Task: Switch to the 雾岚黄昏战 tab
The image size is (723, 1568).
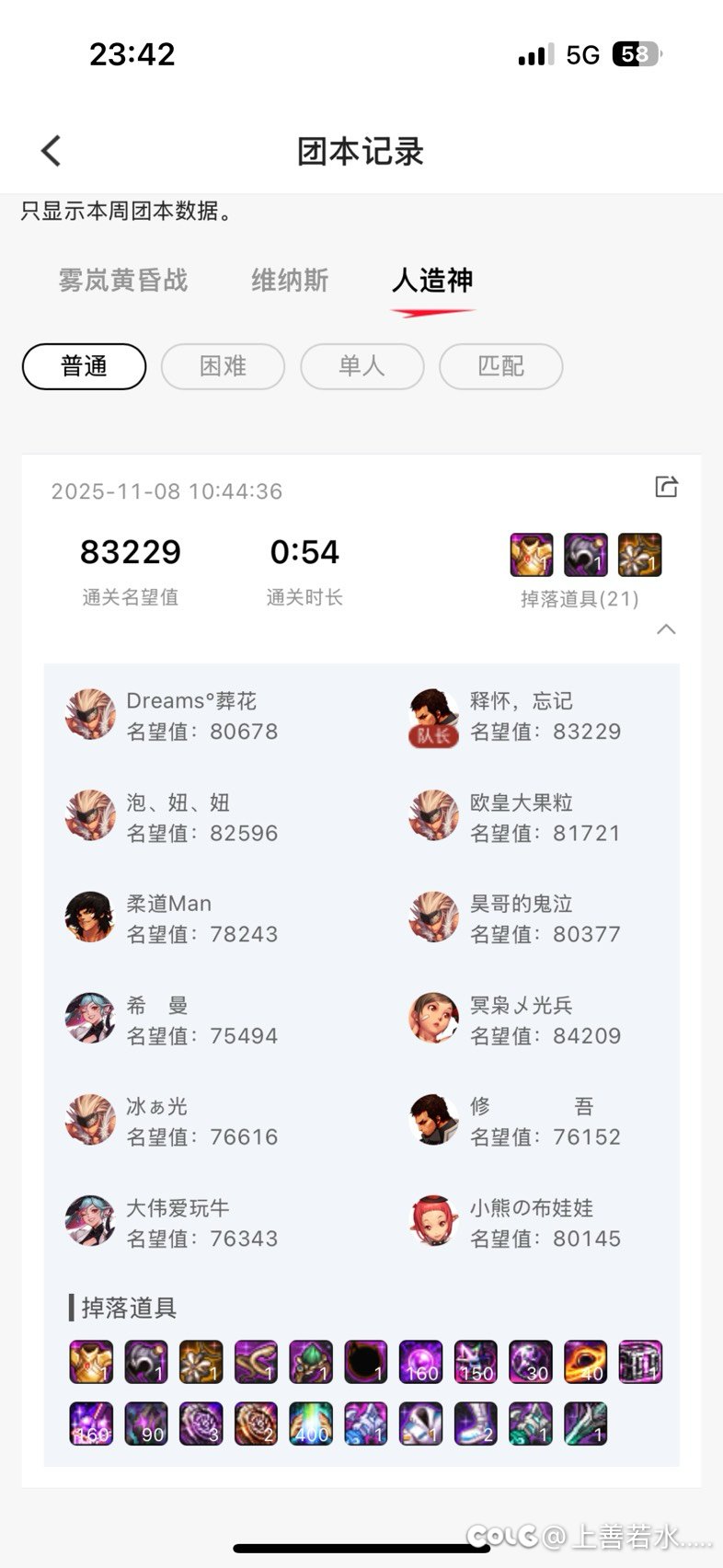Action: tap(123, 280)
